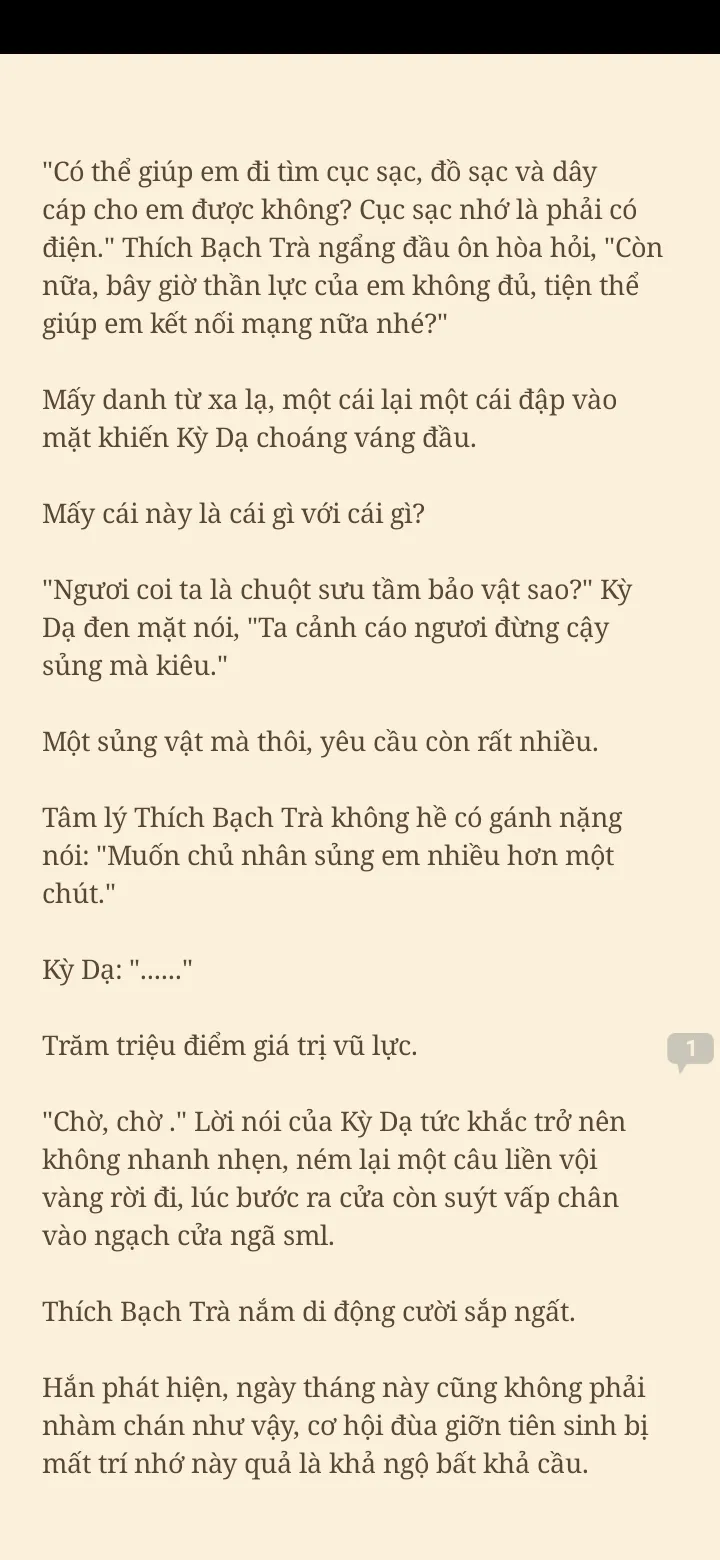Image resolution: width=720 pixels, height=1560 pixels.
Task: Open the comment bubble showing 1 comment
Action: tap(690, 1050)
